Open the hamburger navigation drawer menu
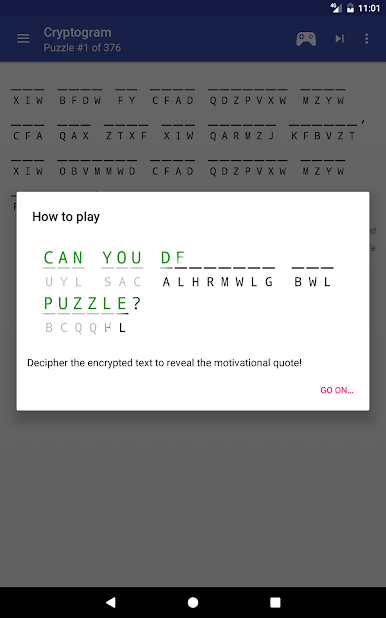This screenshot has height=618, width=386. tap(23, 39)
